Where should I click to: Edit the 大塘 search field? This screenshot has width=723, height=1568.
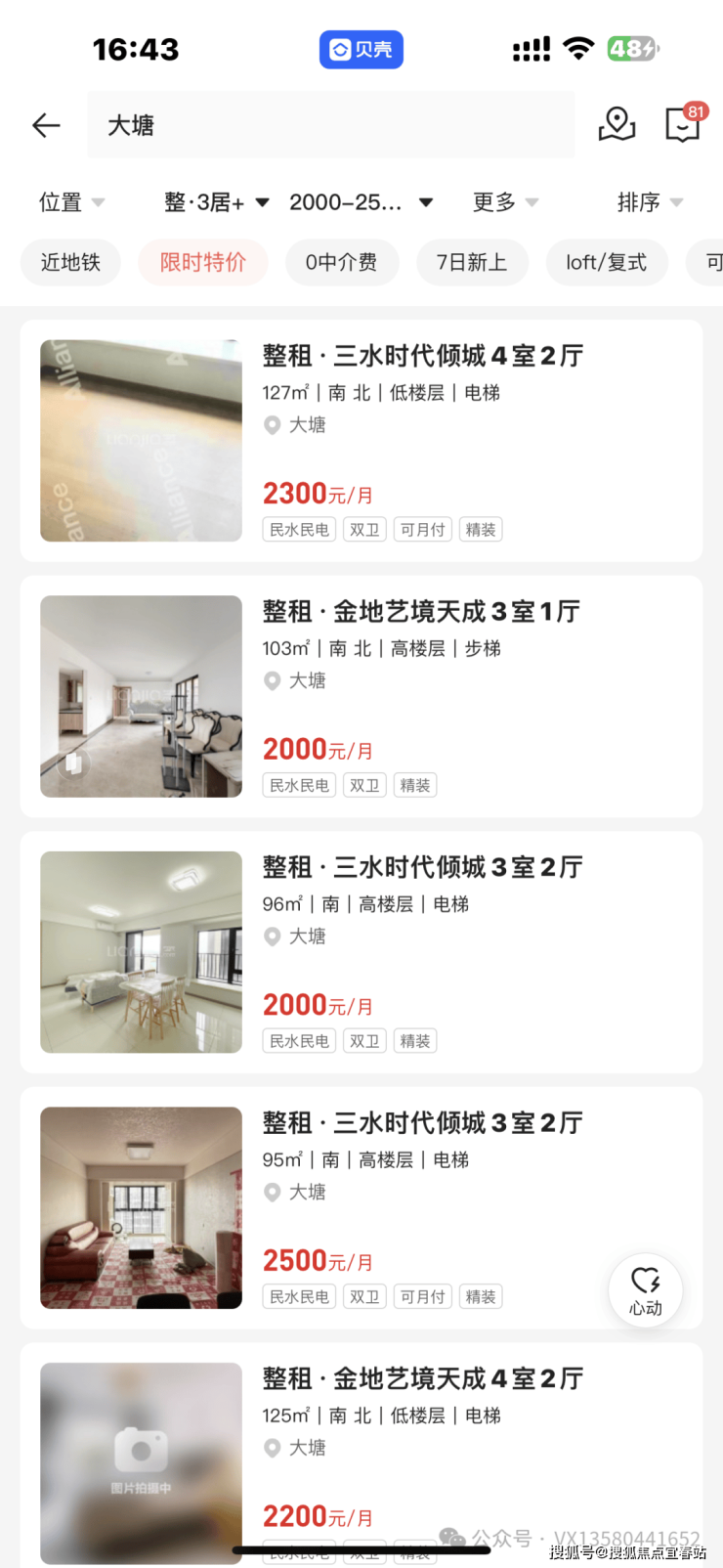330,125
